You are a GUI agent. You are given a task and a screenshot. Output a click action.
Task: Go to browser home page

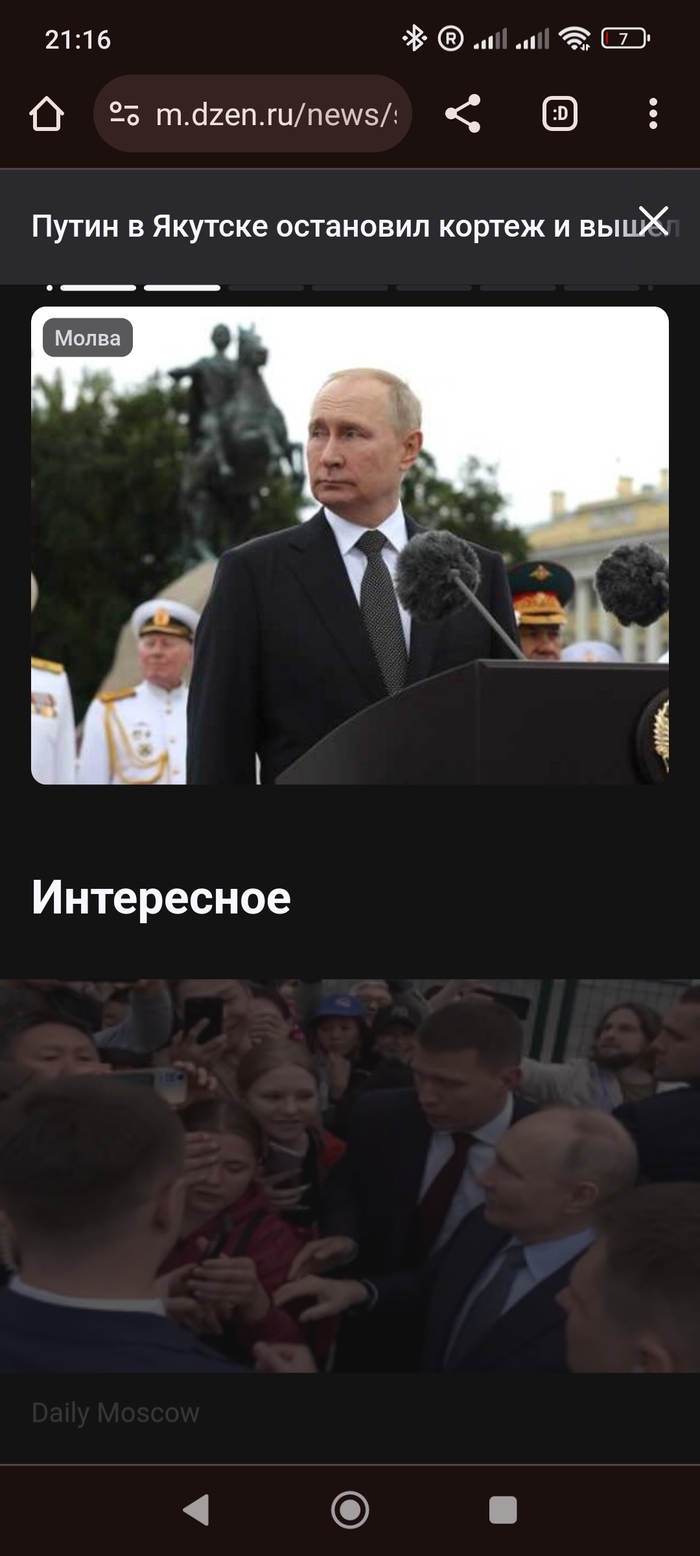point(47,114)
